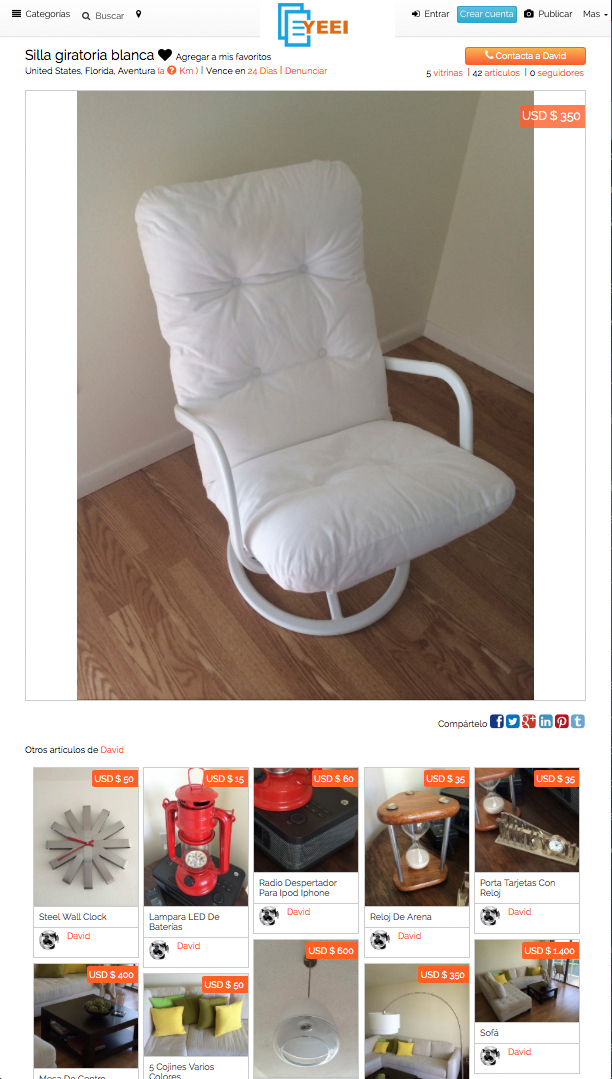This screenshot has height=1079, width=612.
Task: Open the Radio Despertador Para Ipod listing
Action: (x=305, y=822)
